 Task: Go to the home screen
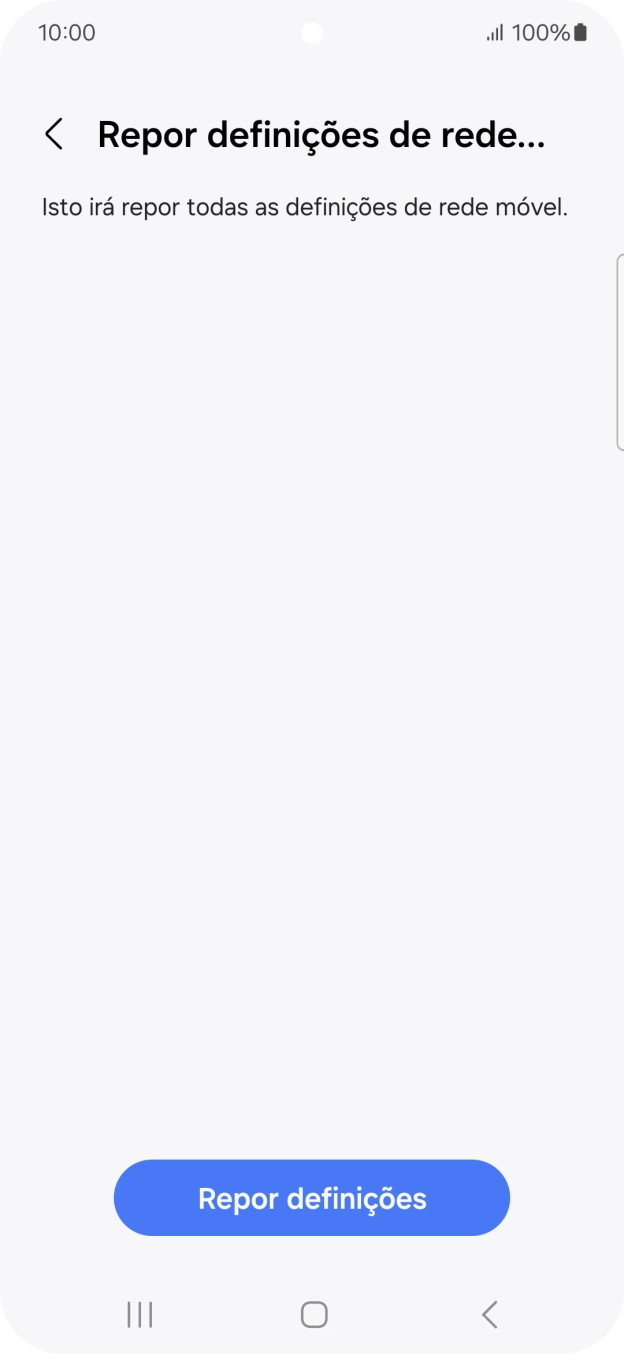point(314,1314)
